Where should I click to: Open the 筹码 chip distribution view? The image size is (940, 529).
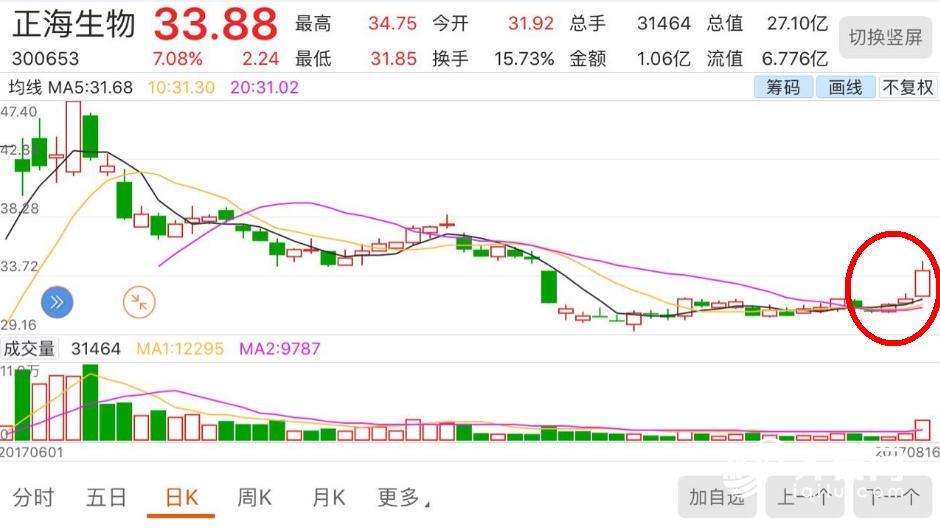pyautogui.click(x=783, y=87)
